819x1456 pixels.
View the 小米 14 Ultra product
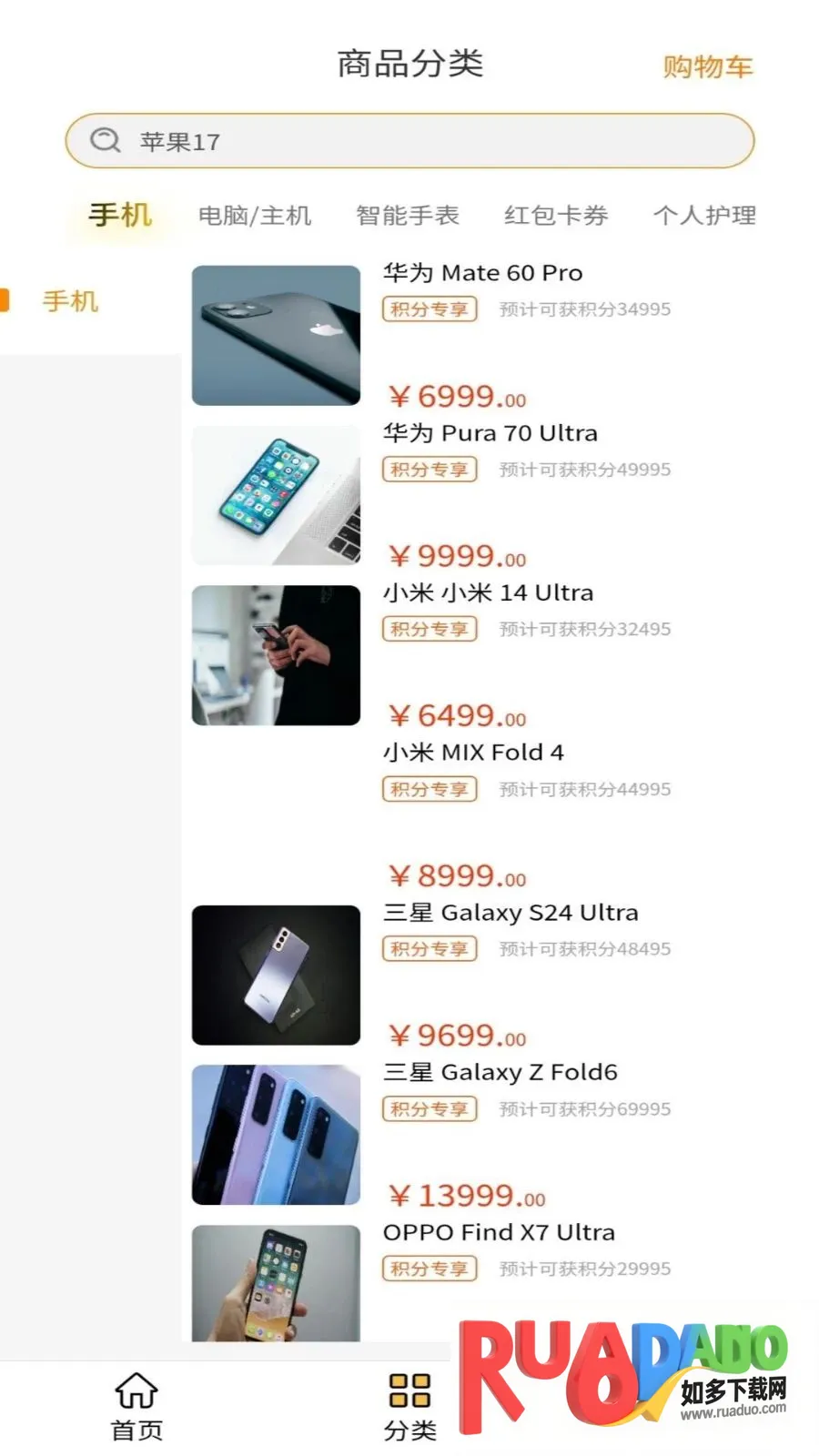tap(488, 593)
